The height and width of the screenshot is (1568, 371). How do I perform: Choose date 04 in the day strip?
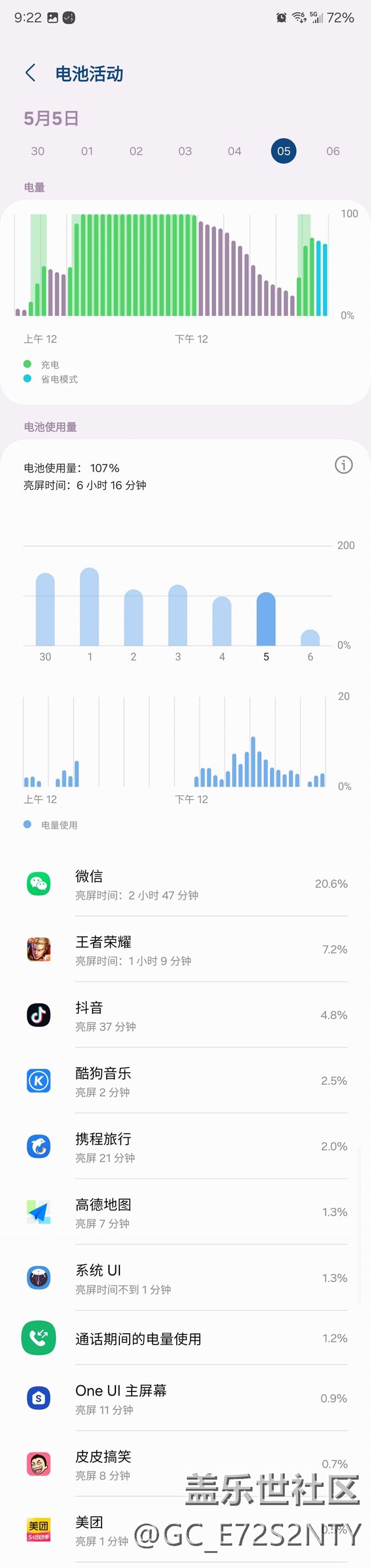(234, 151)
